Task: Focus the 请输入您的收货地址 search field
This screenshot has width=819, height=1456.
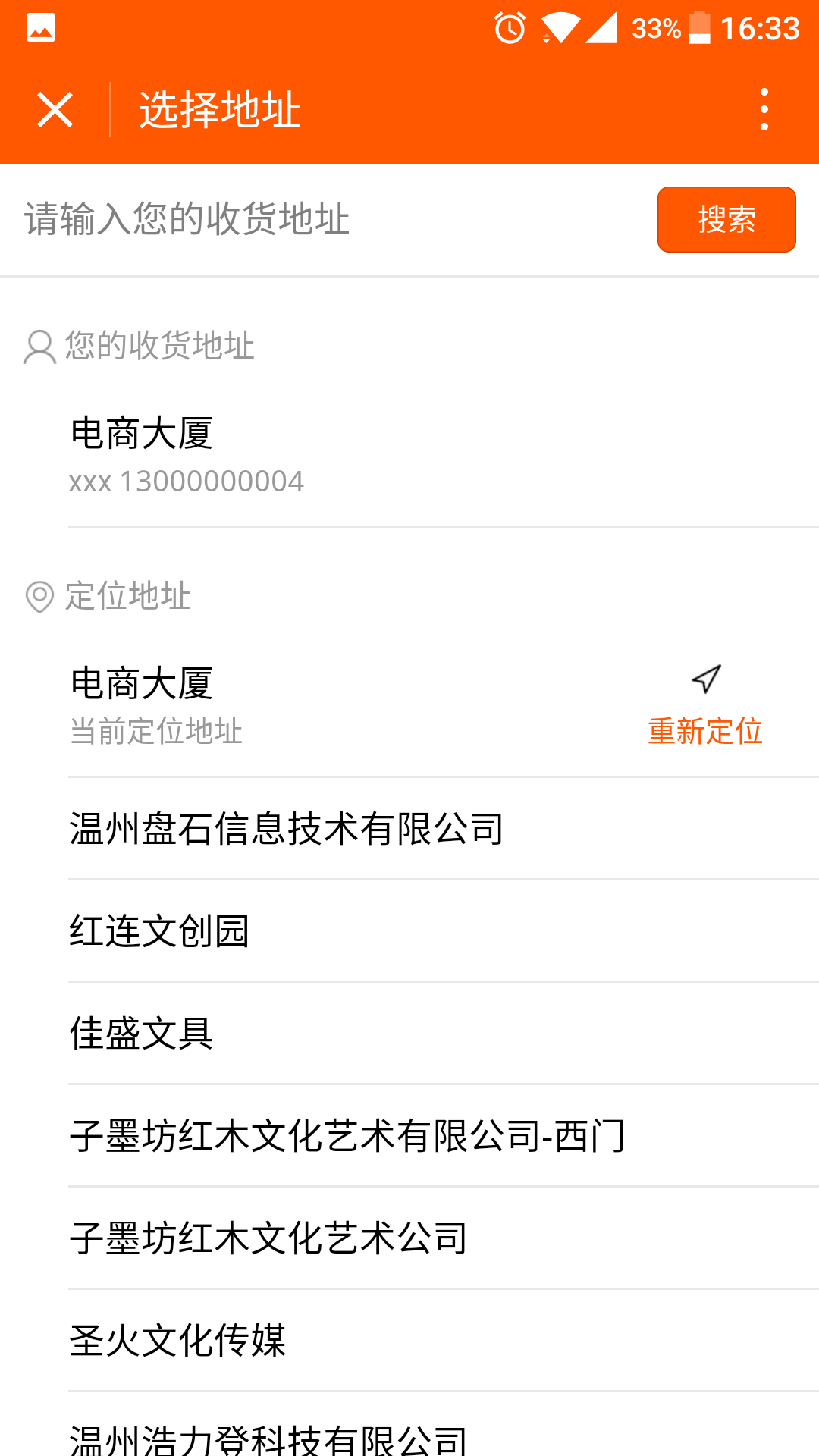Action: point(329,220)
